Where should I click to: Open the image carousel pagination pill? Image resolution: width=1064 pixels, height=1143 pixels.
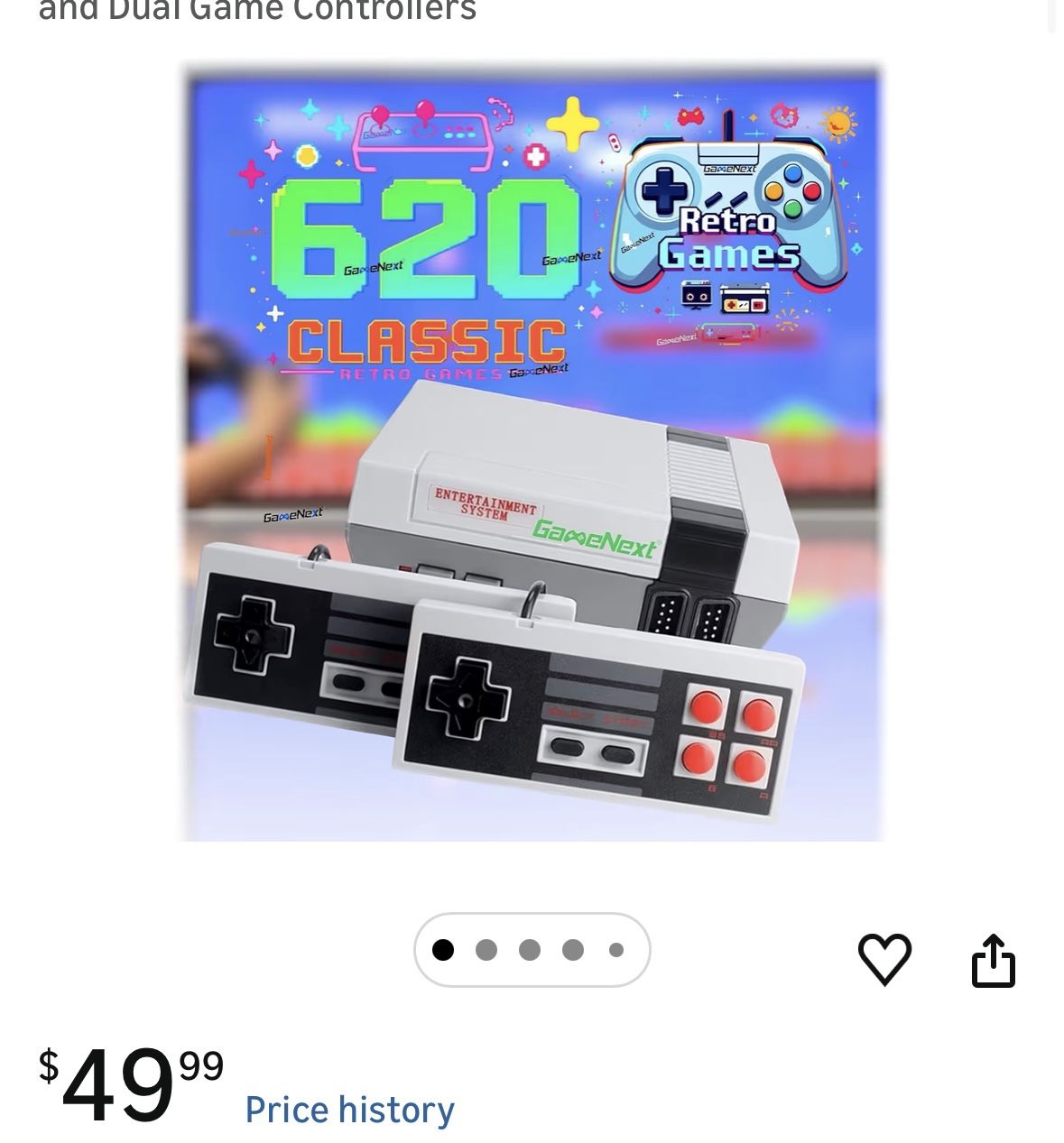[x=531, y=949]
